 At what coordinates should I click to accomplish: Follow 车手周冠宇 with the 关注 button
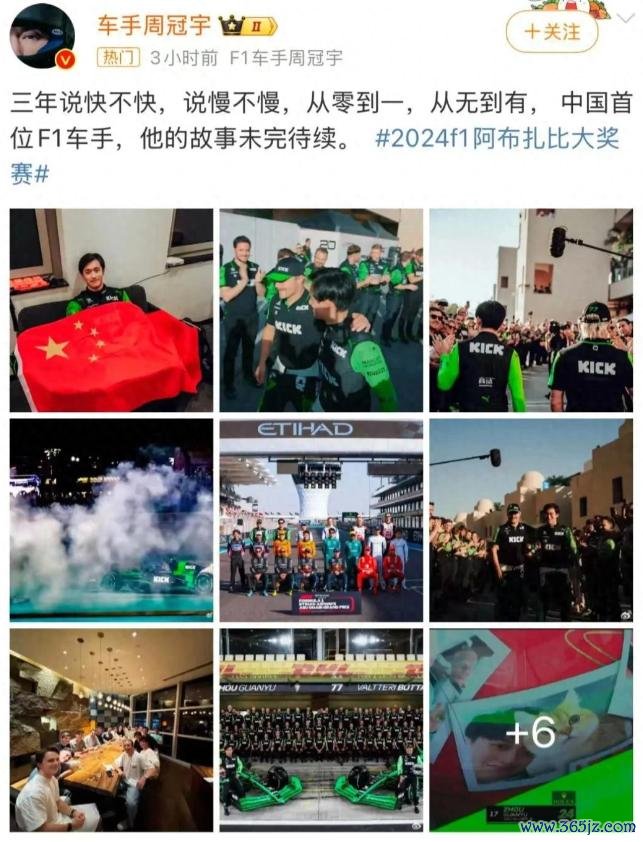[552, 34]
